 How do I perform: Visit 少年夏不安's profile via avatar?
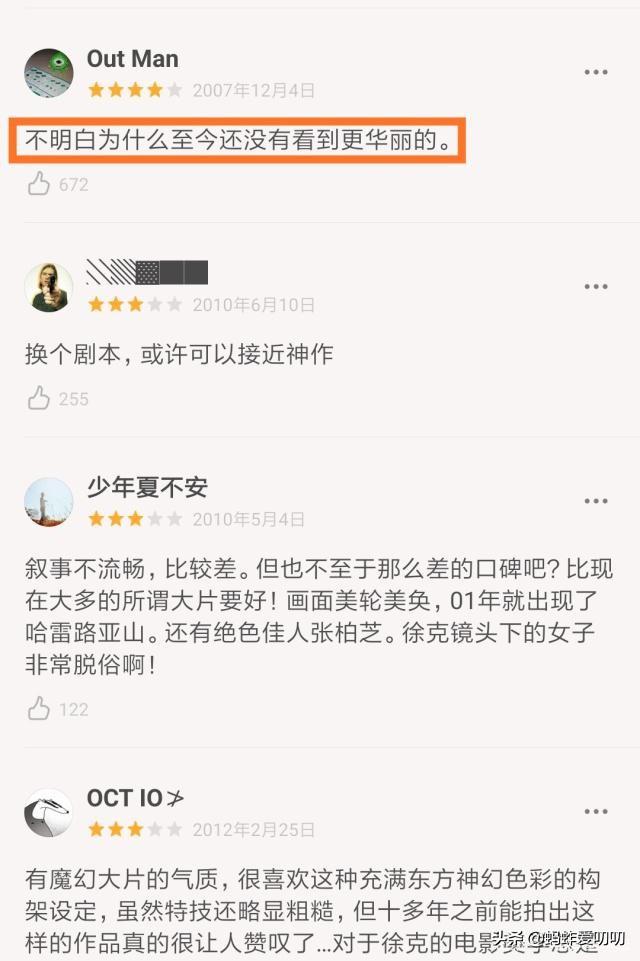coord(49,502)
